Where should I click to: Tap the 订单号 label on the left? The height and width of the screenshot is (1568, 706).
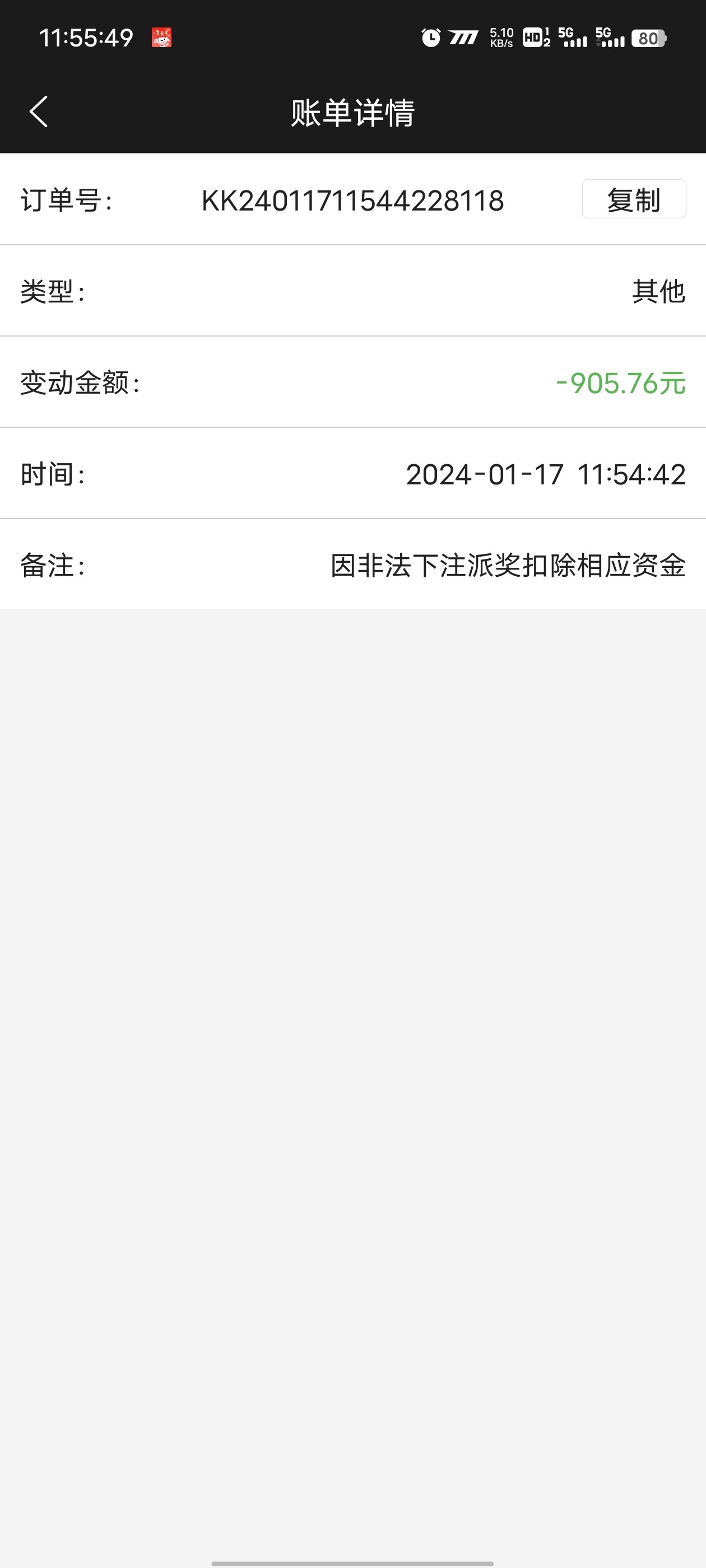pos(68,201)
